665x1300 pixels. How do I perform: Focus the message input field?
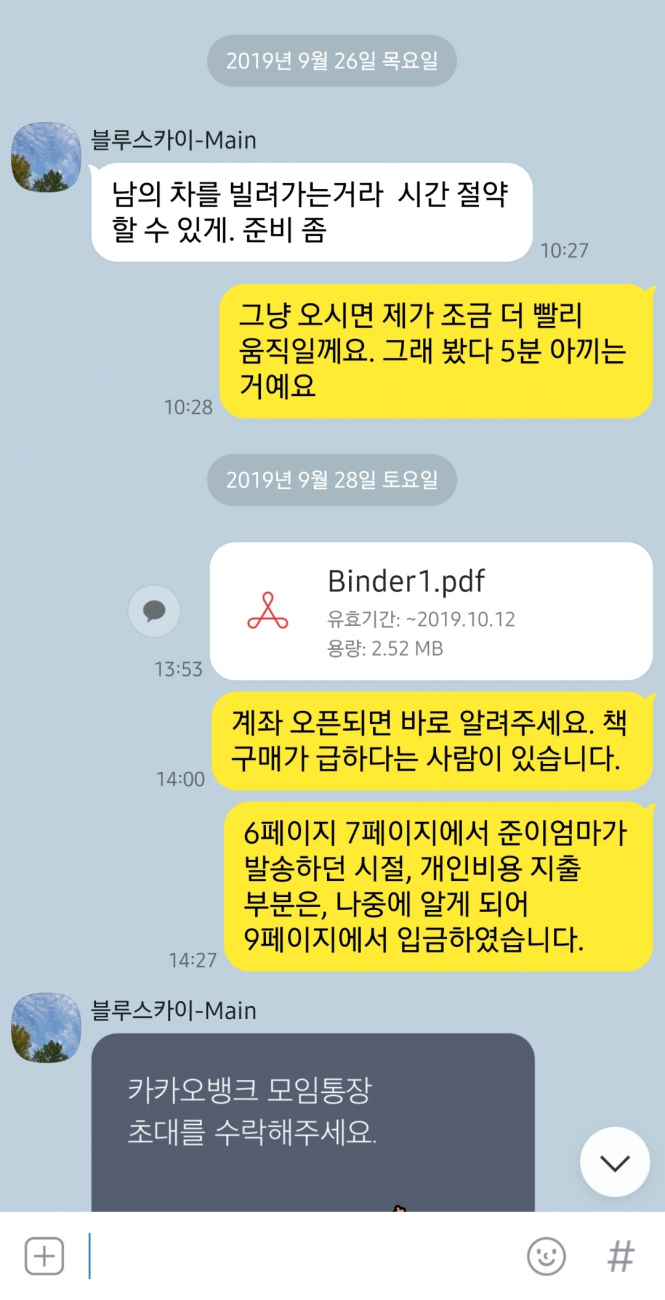pos(300,1256)
